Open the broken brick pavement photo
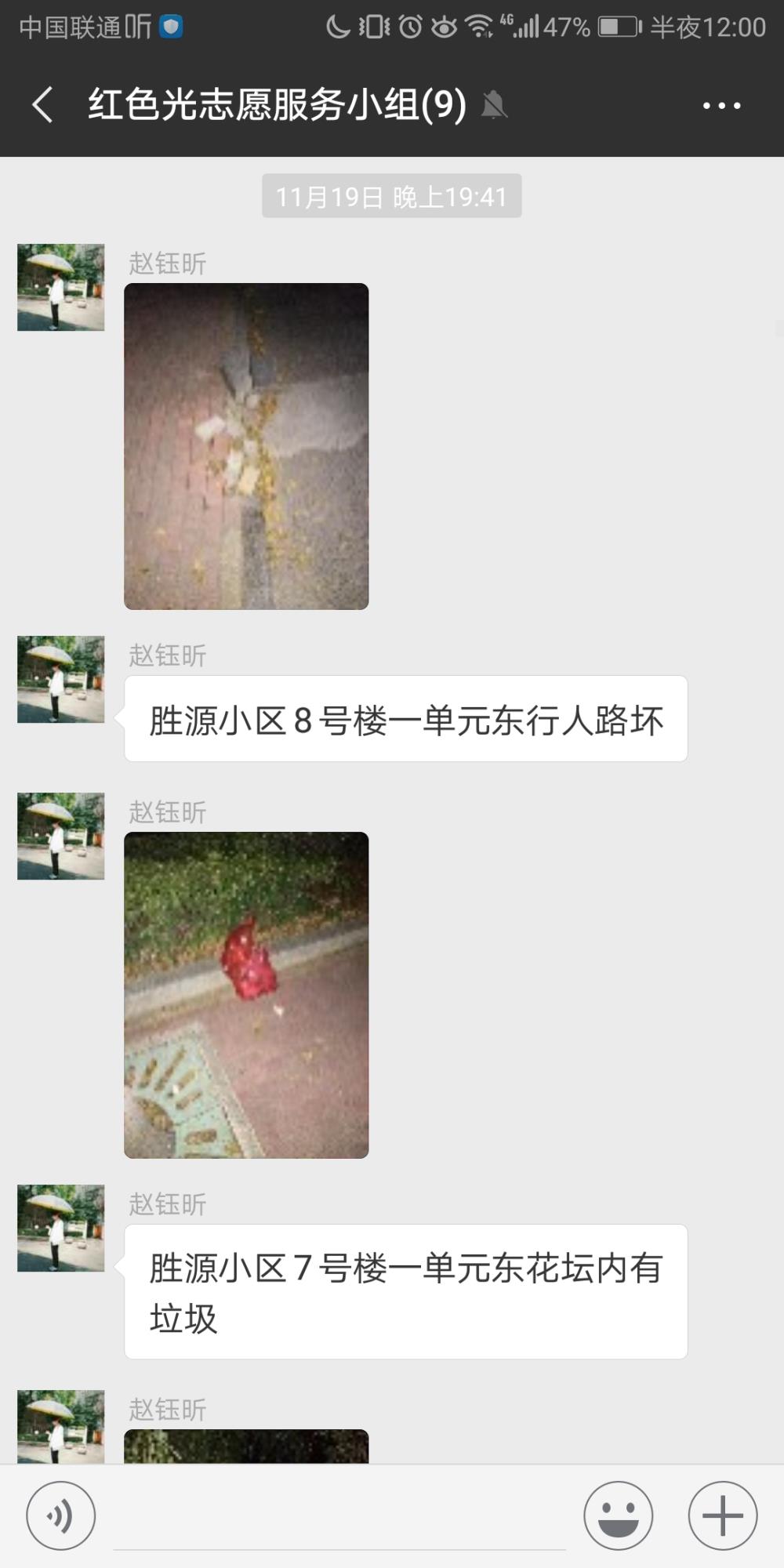This screenshot has height=1568, width=784. coord(246,446)
